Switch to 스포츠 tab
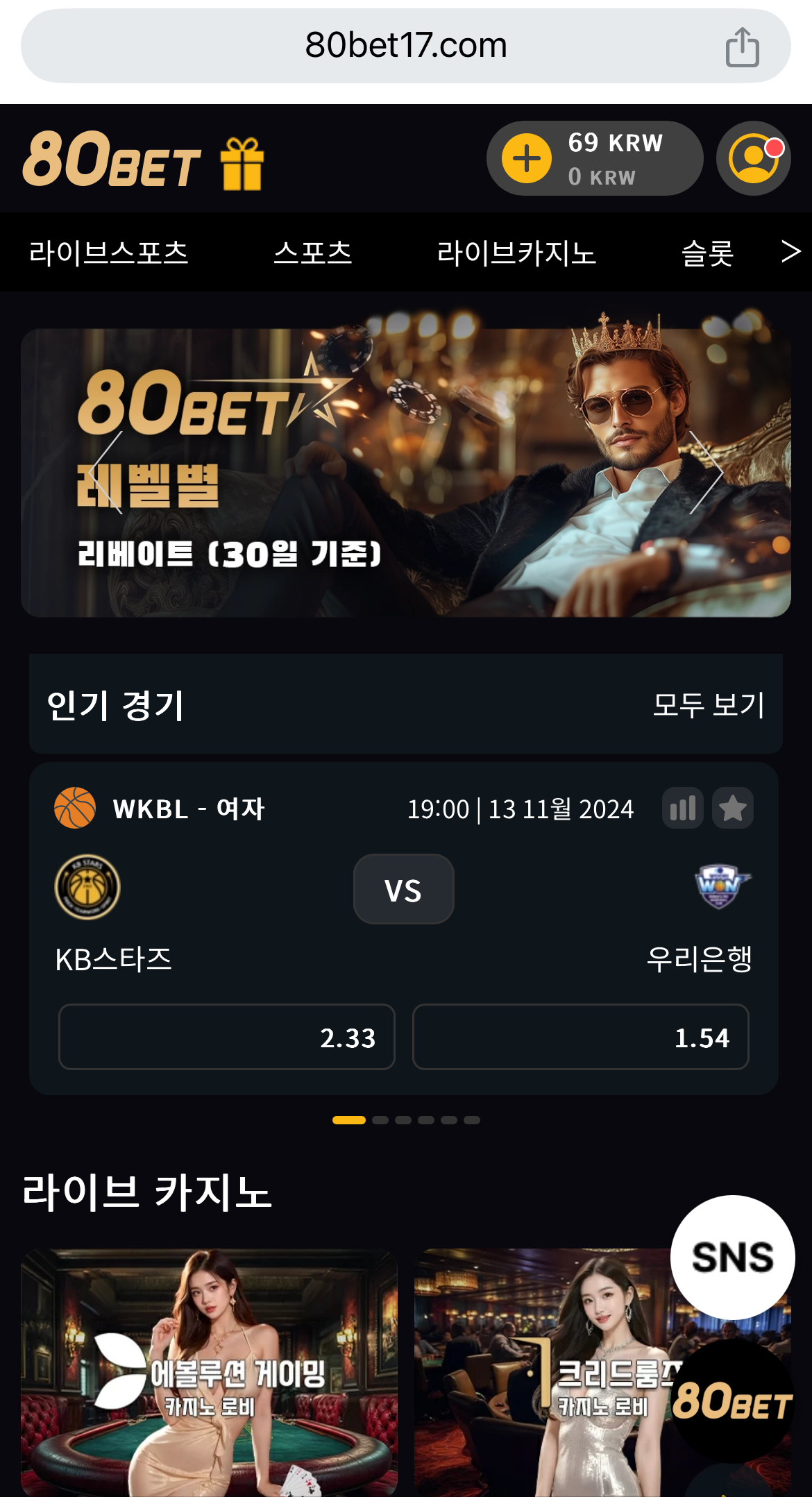This screenshot has height=1497, width=812. click(x=313, y=253)
